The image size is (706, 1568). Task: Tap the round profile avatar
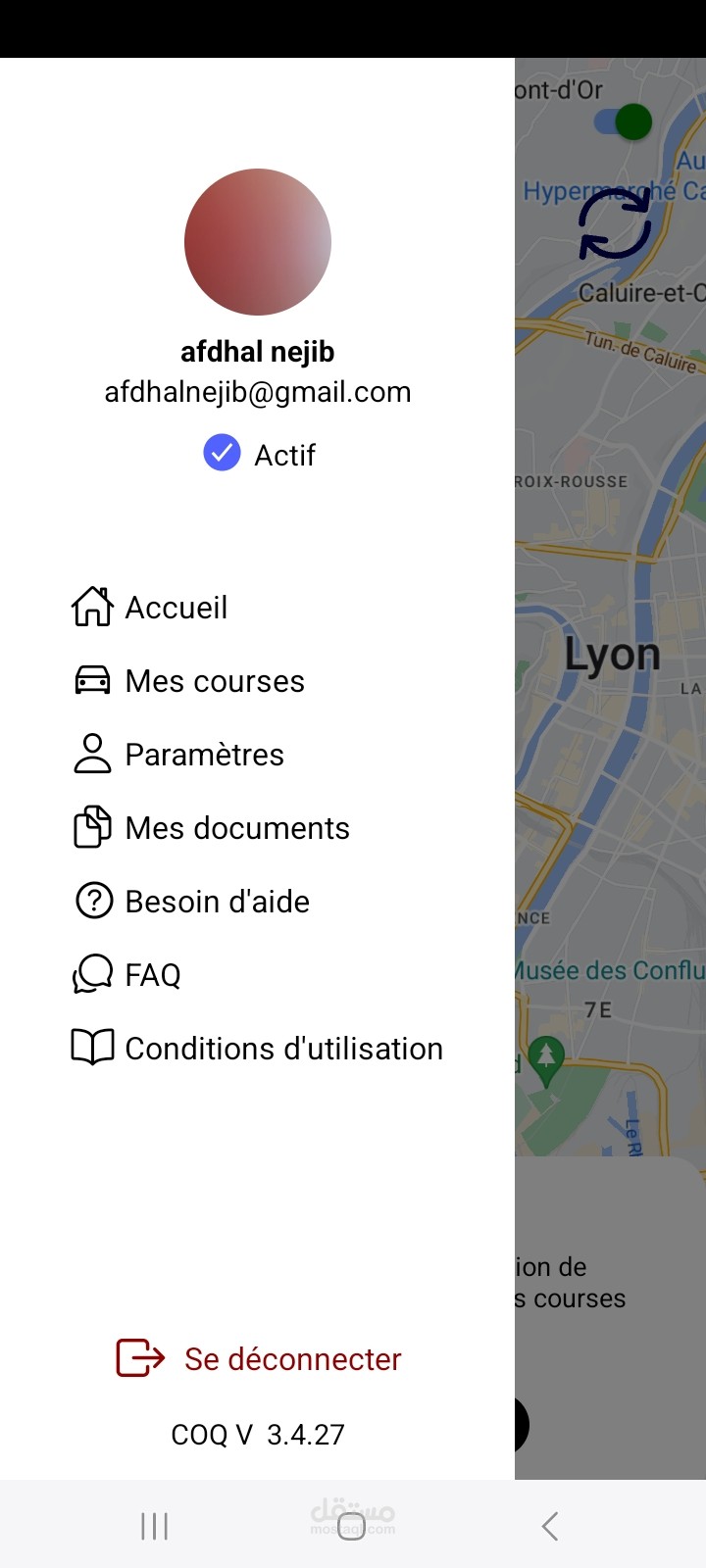point(258,242)
